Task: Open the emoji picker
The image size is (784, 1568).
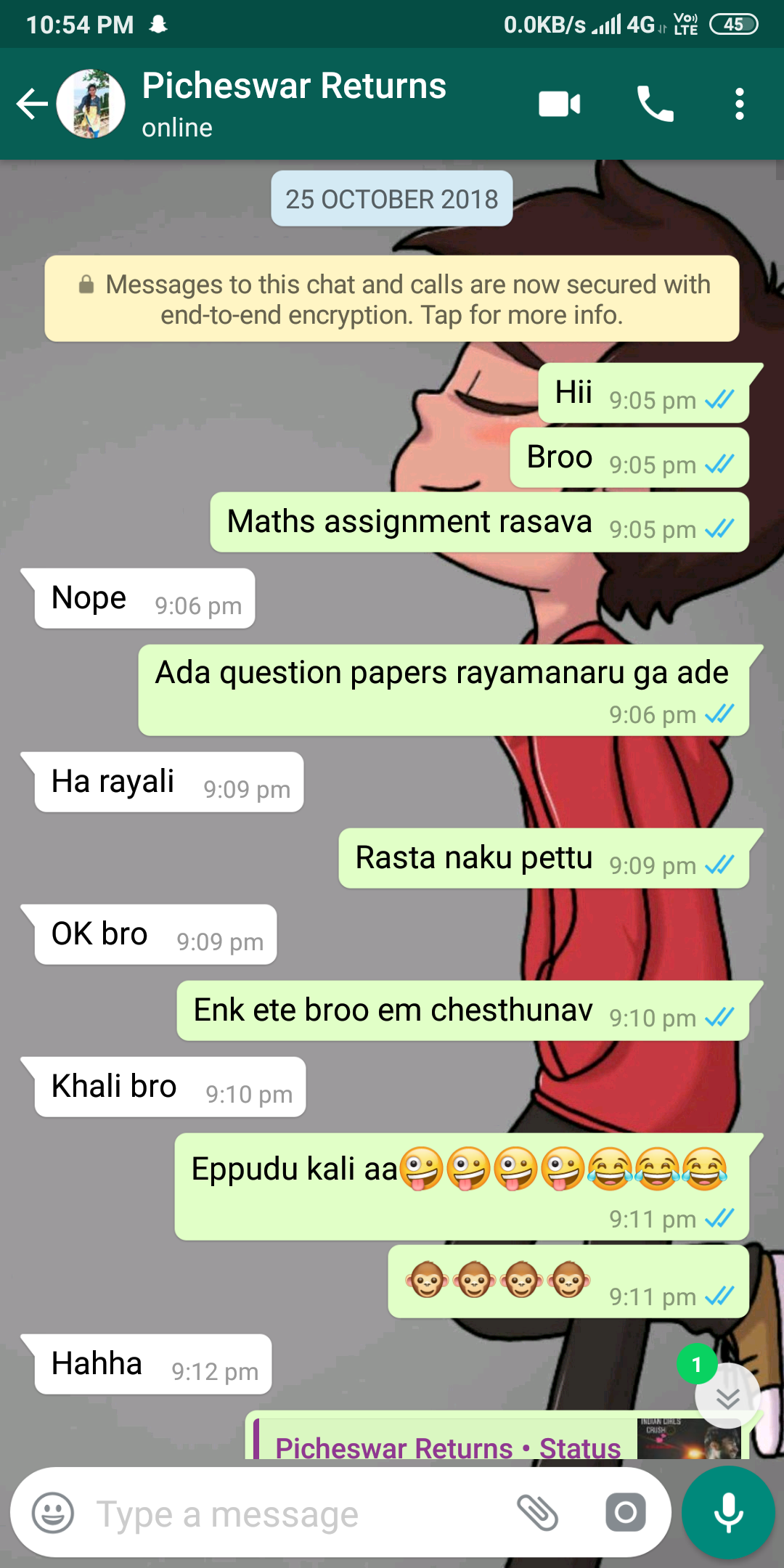Action: coord(53,1514)
